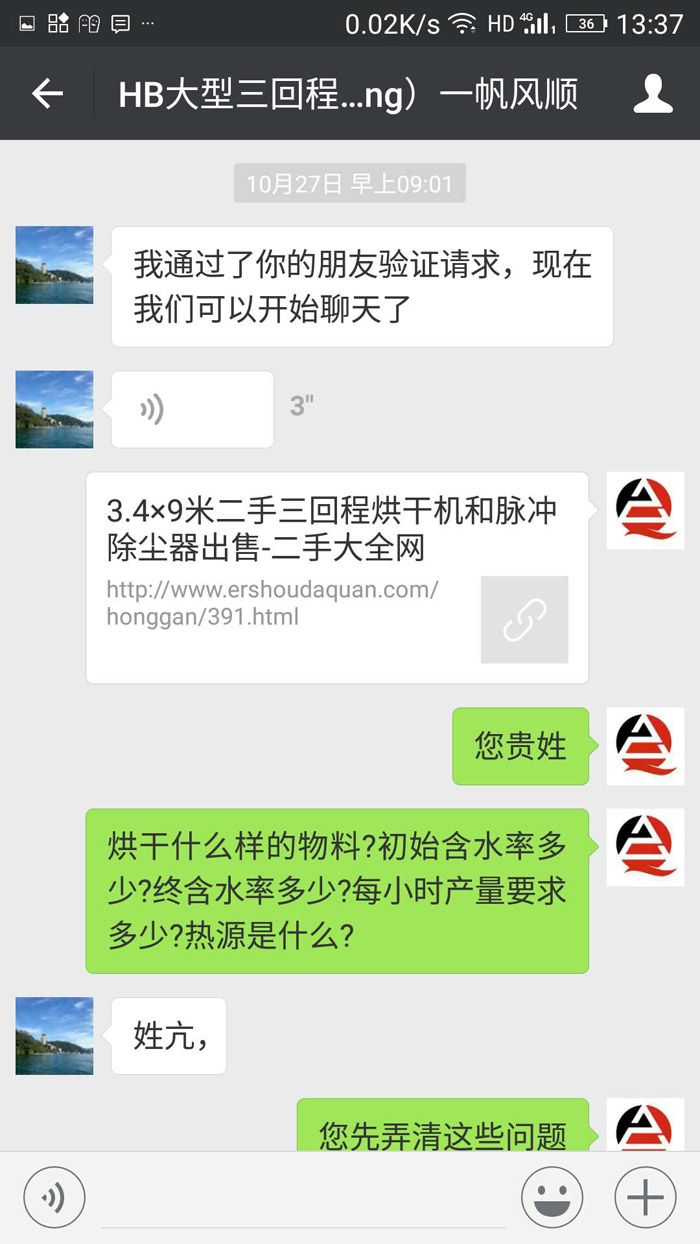The image size is (700, 1244).
Task: View the contact's avatar beside 姓亢
Action: 54,1035
